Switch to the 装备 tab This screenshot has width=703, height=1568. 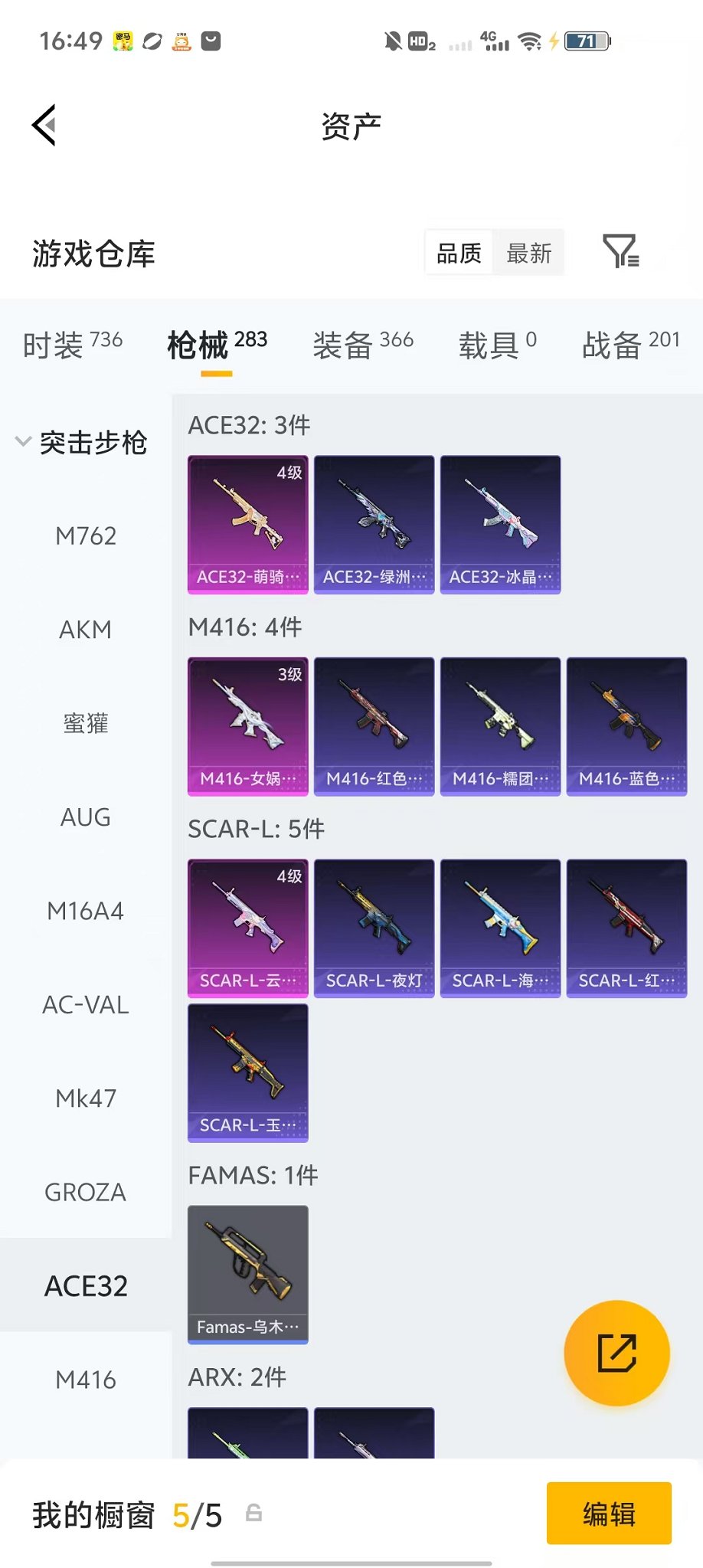click(363, 345)
